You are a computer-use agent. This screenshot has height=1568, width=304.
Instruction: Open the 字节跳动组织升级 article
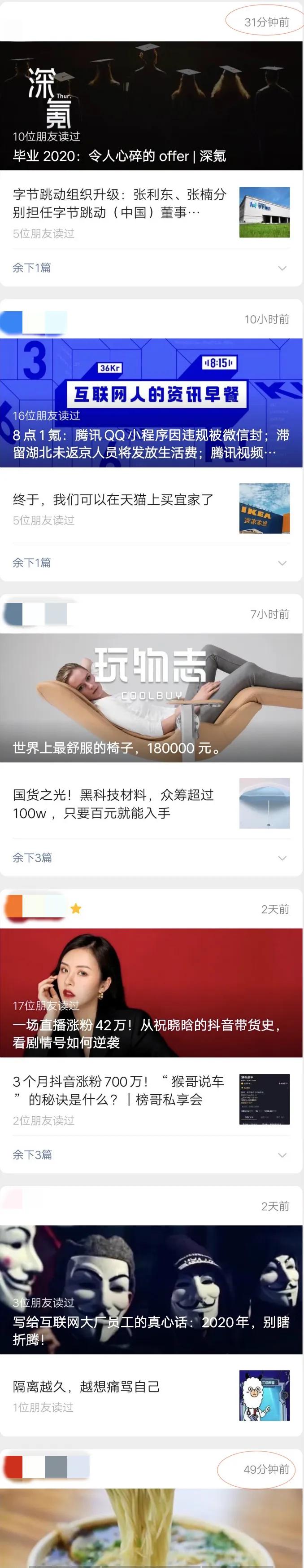coord(119,203)
